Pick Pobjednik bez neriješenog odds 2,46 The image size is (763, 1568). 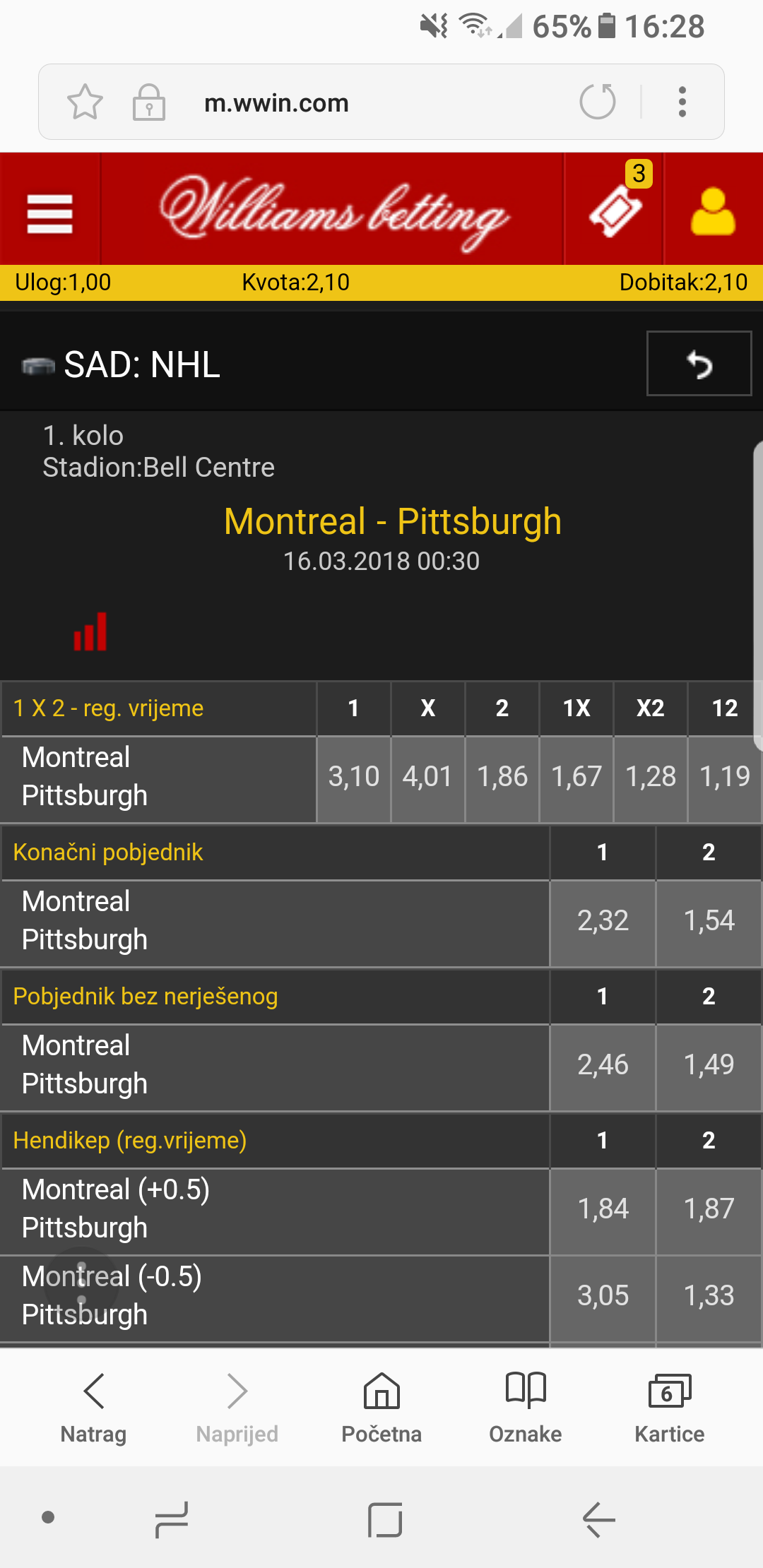[x=603, y=1066]
